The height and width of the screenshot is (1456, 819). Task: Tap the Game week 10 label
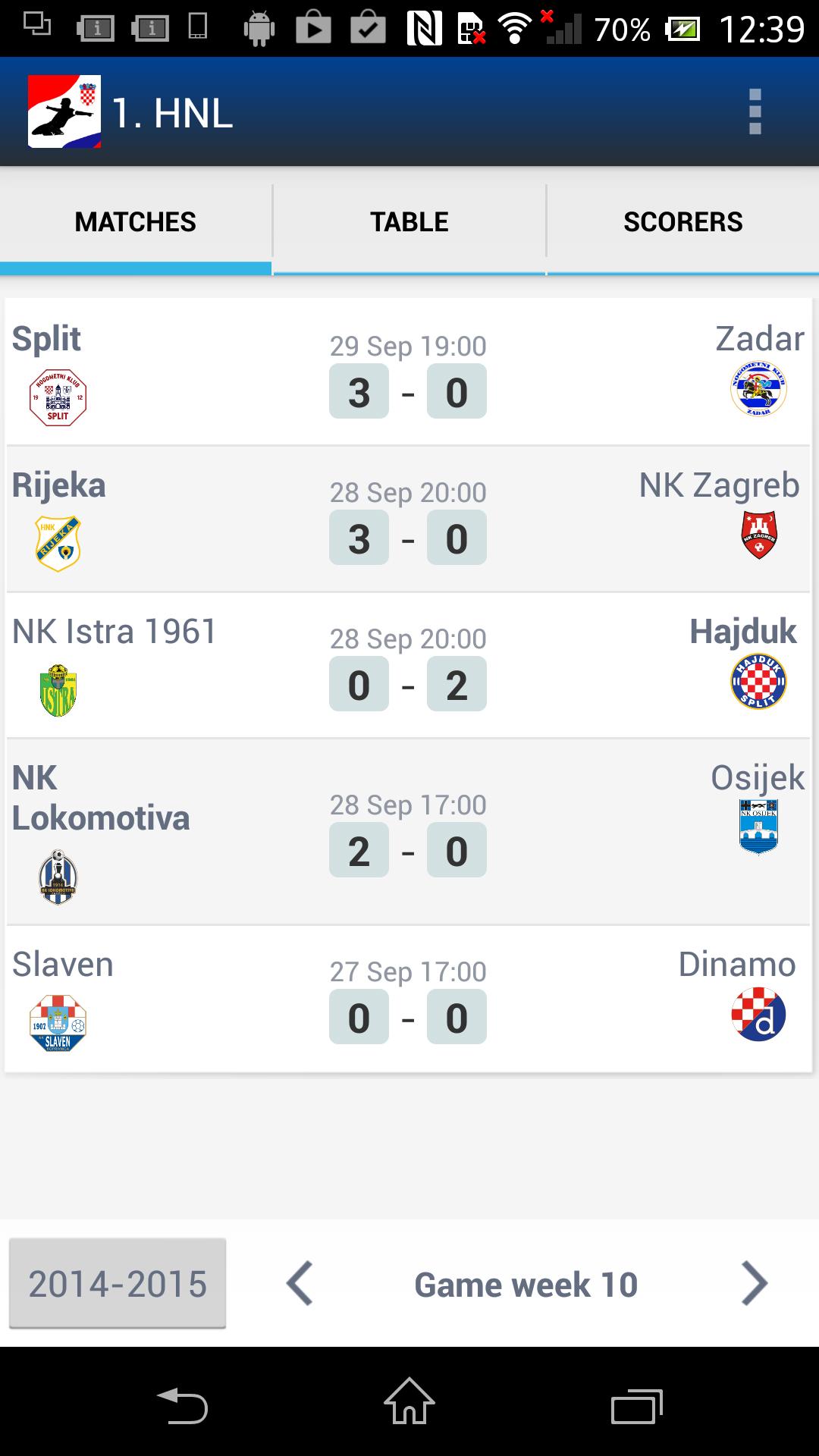tap(524, 1284)
